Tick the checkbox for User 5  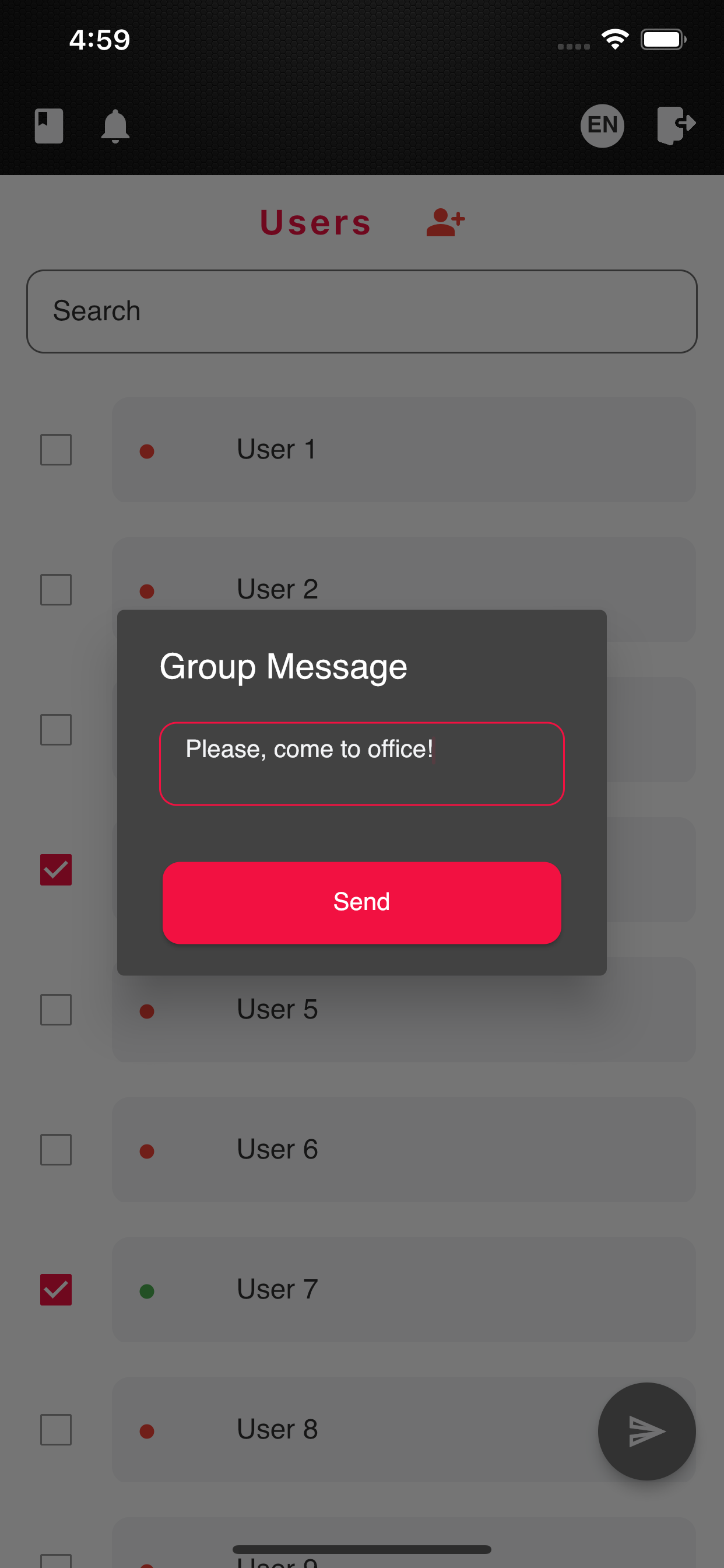pos(56,1009)
